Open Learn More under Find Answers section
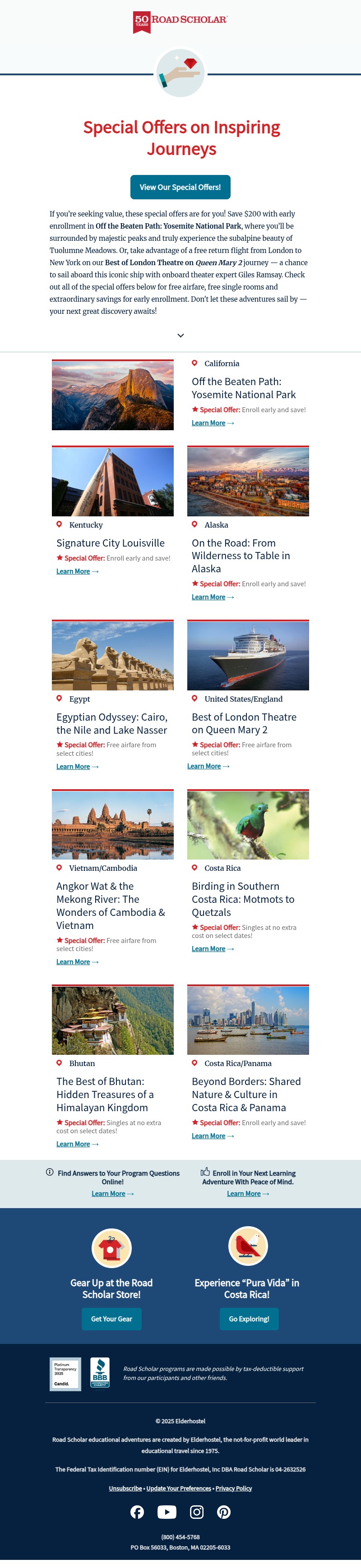361x1568 pixels. 108,1194
